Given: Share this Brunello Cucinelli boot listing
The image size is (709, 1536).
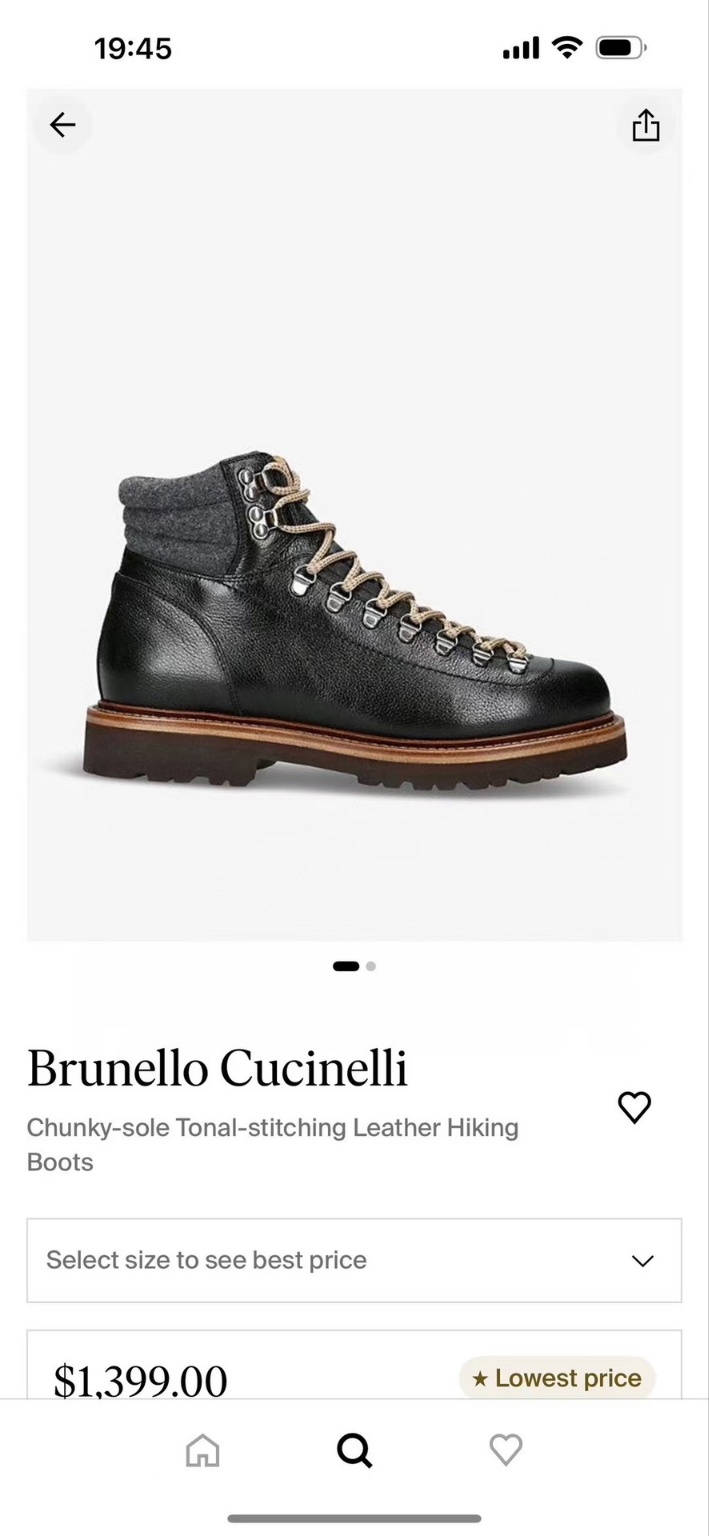Looking at the screenshot, I should click(x=646, y=125).
